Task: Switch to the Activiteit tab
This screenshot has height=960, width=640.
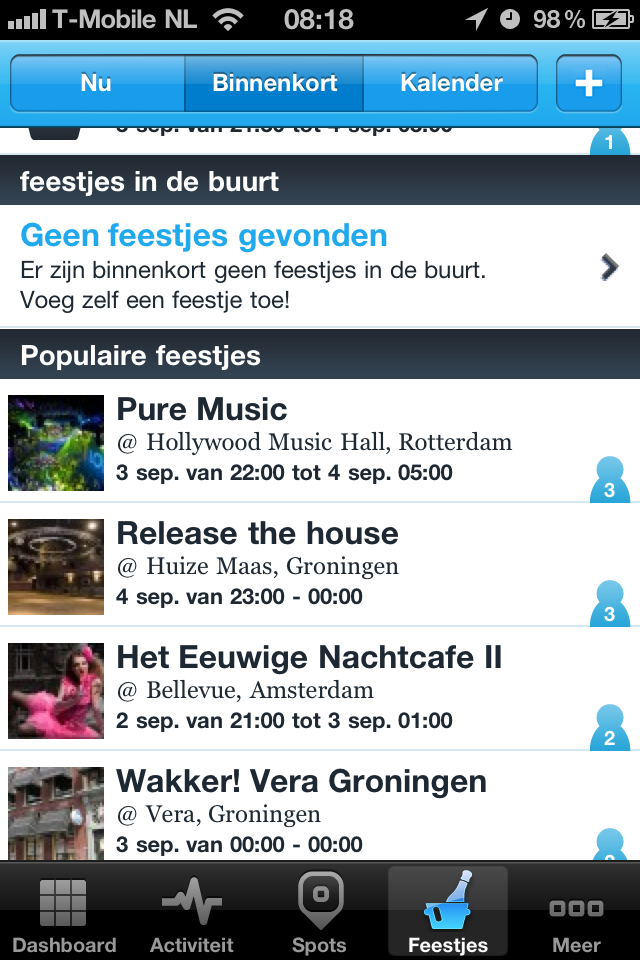Action: pos(192,912)
